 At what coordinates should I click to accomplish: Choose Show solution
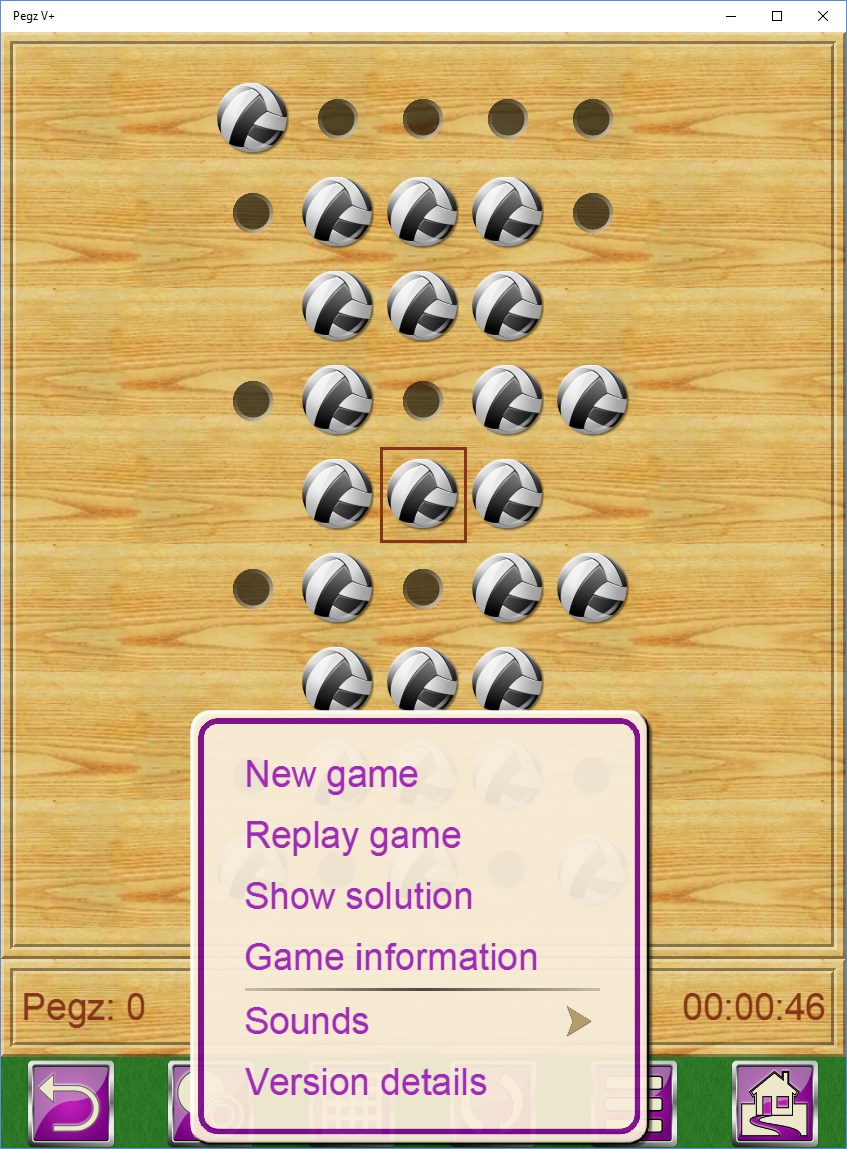pyautogui.click(x=358, y=897)
